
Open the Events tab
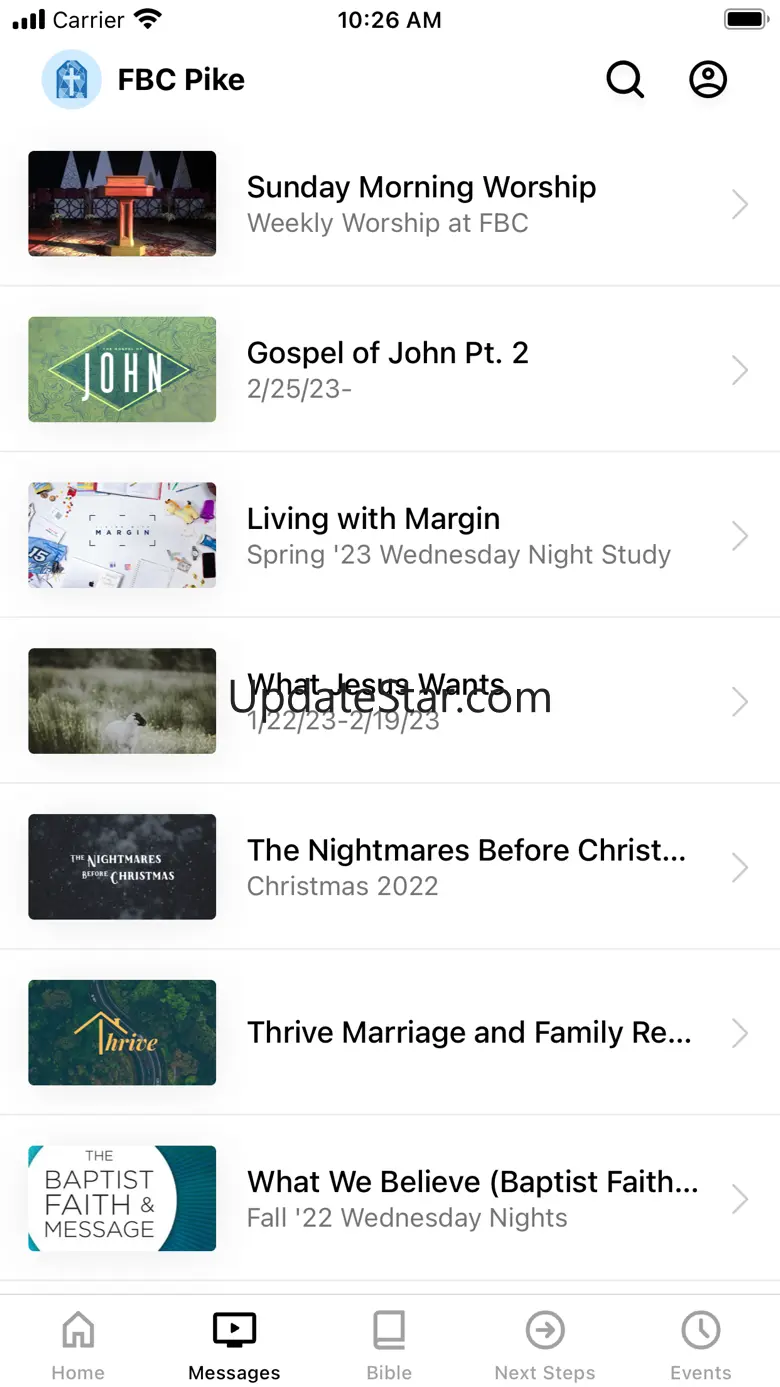(700, 1345)
